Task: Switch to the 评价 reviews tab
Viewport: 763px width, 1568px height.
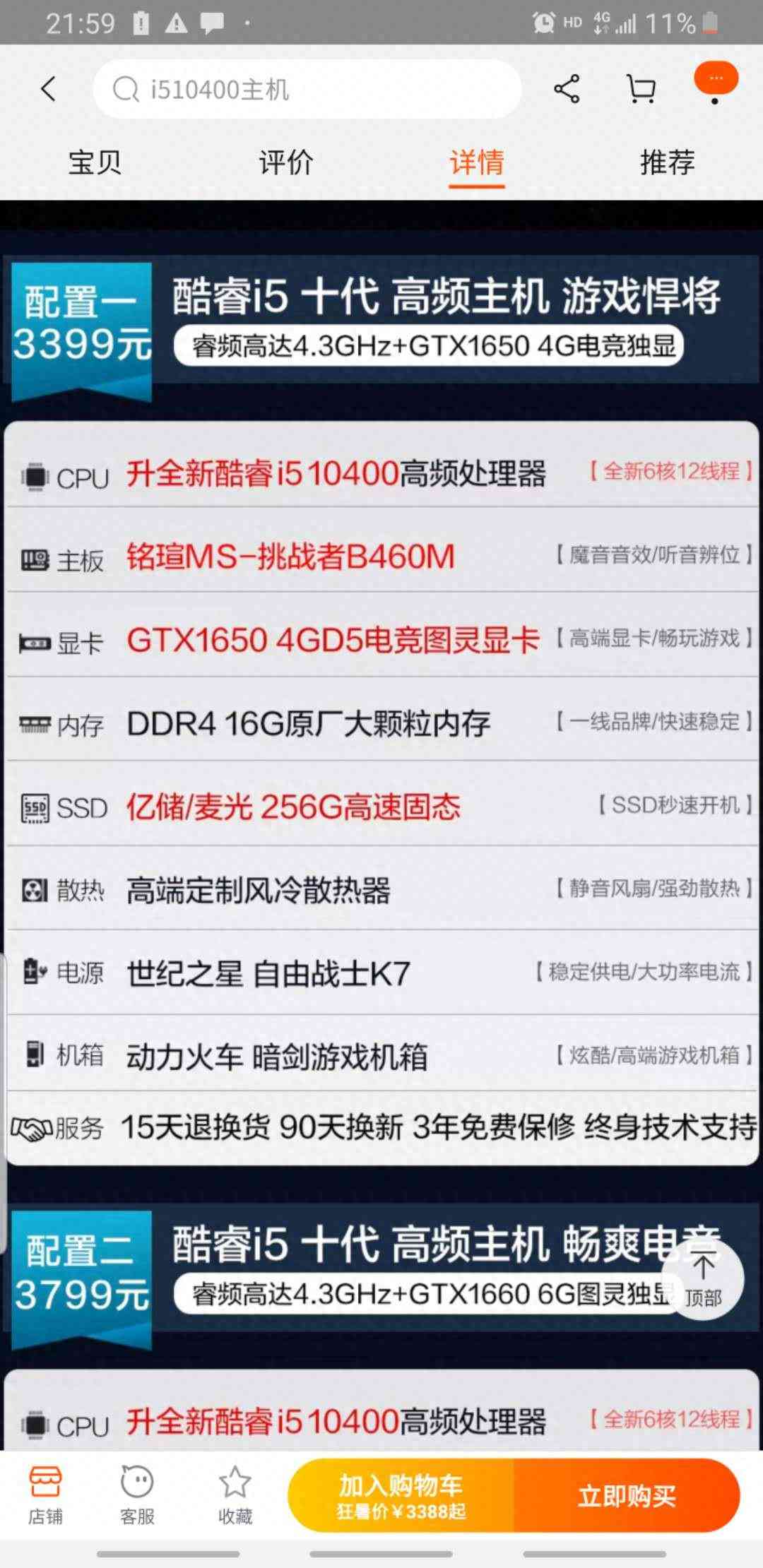Action: 286,163
